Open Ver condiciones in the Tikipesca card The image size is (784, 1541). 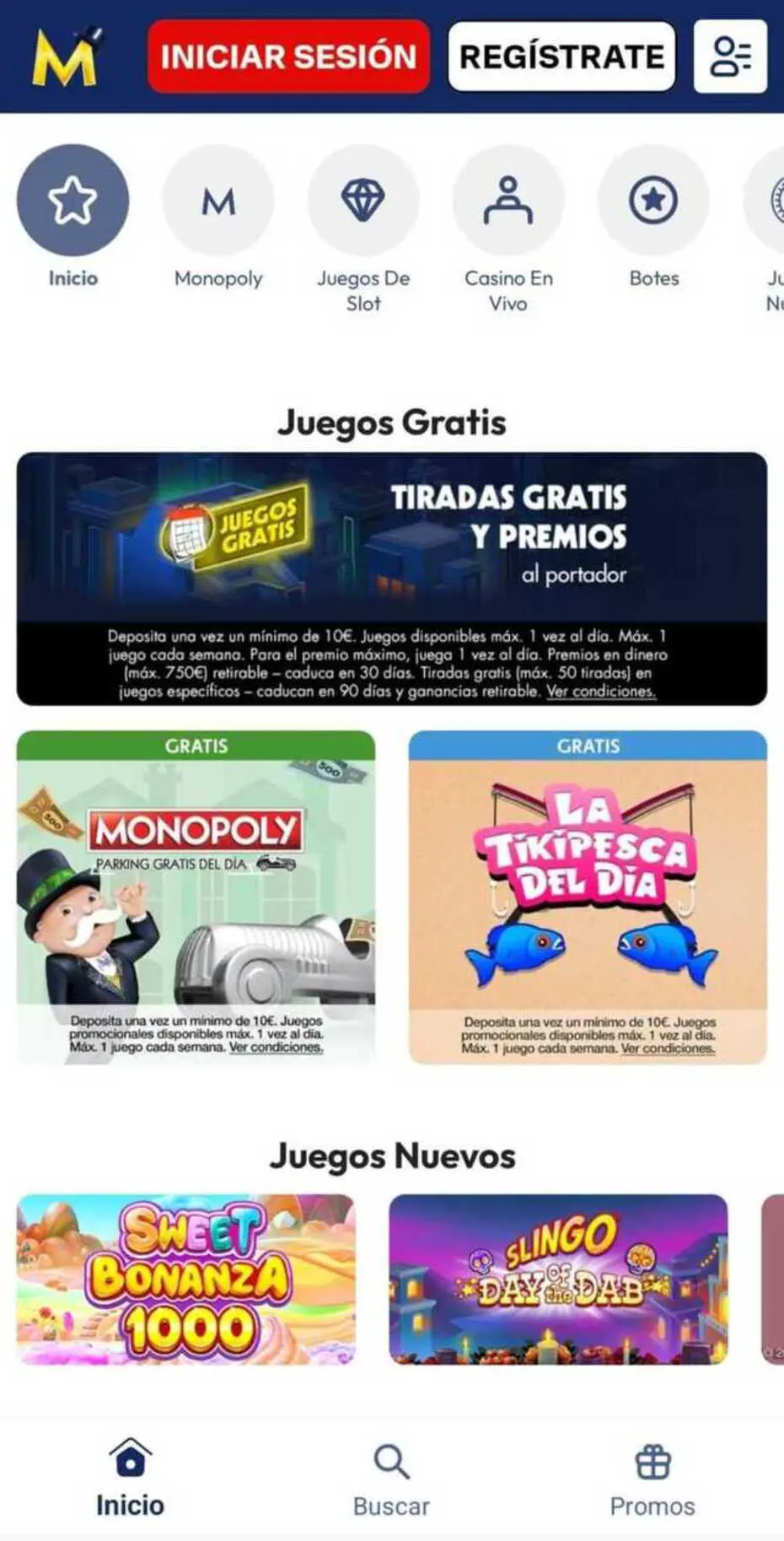[x=667, y=1050]
